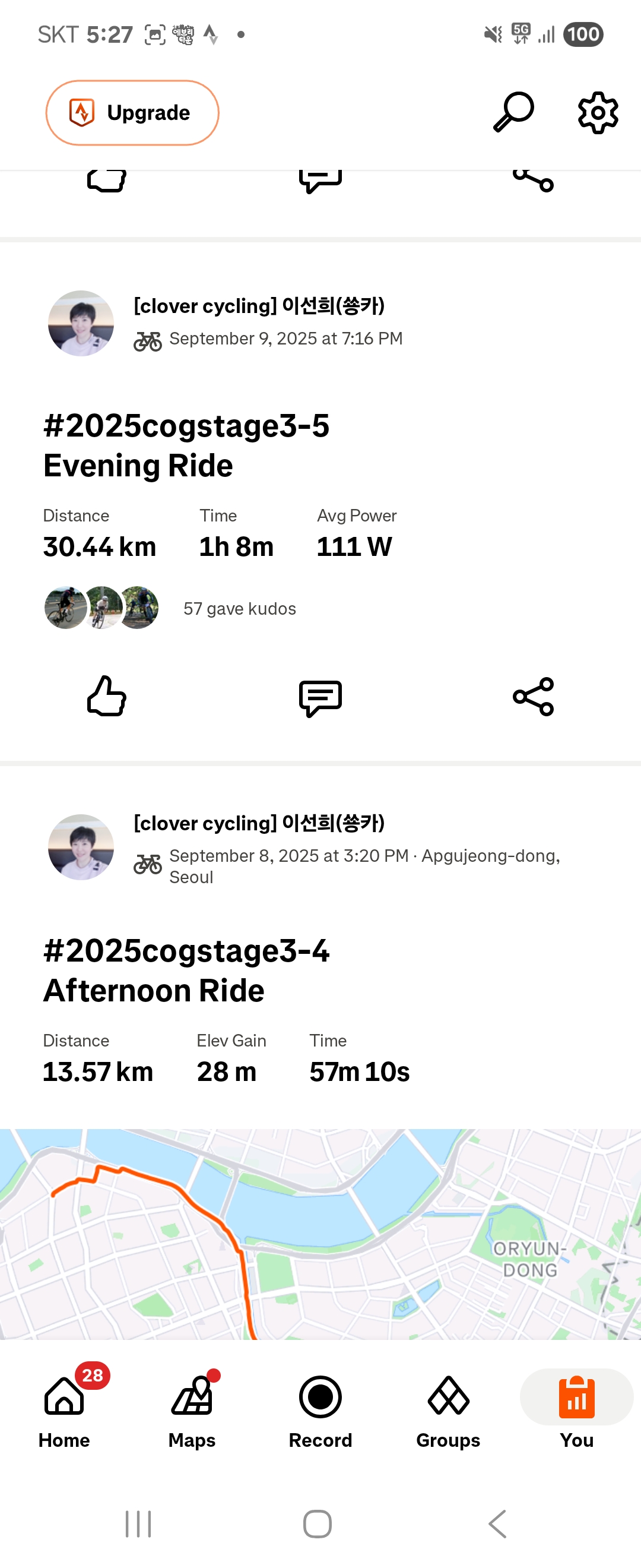Open the search magnifier icon
Image resolution: width=641 pixels, height=1568 pixels.
(513, 113)
